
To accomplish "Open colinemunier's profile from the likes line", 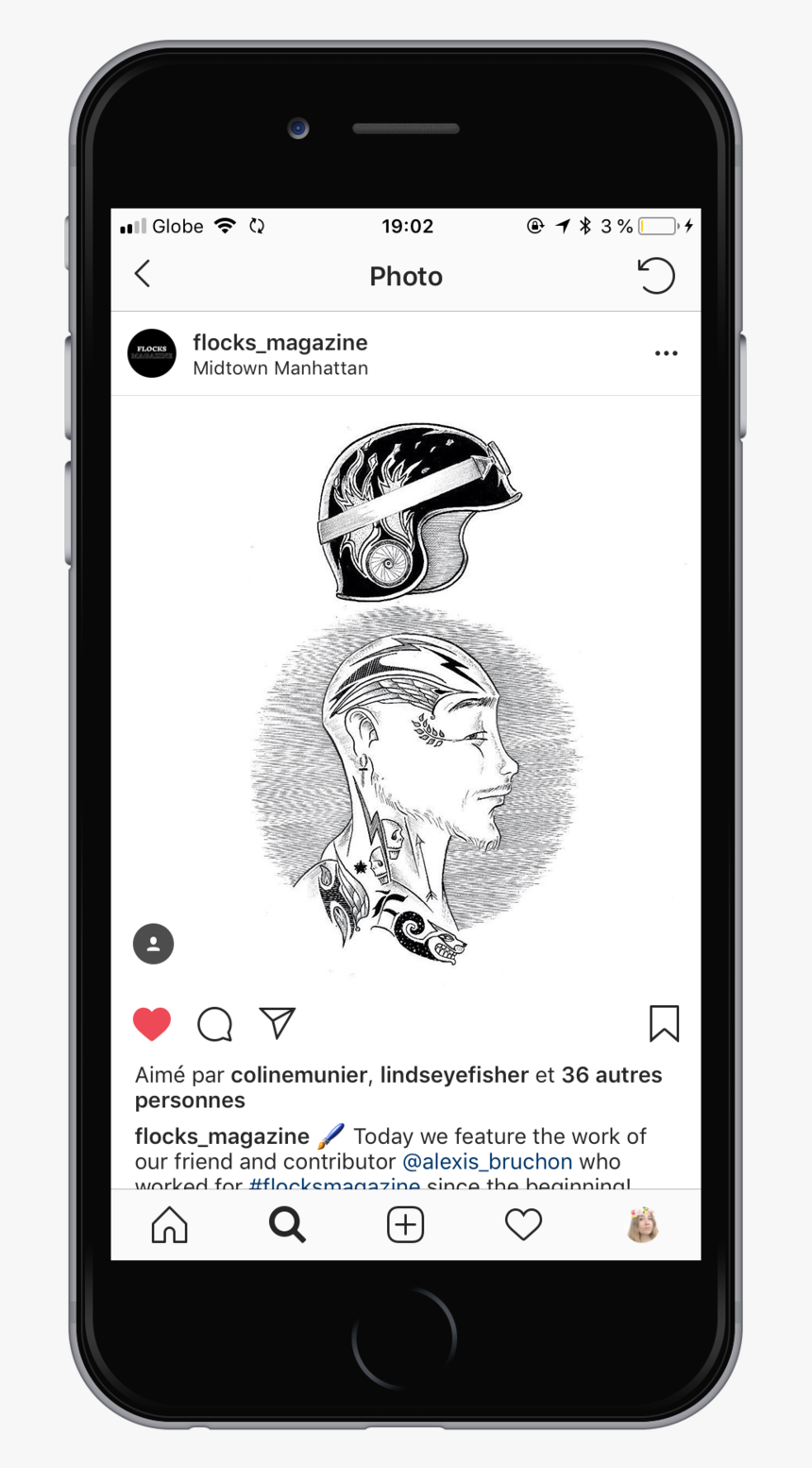I will (298, 1075).
